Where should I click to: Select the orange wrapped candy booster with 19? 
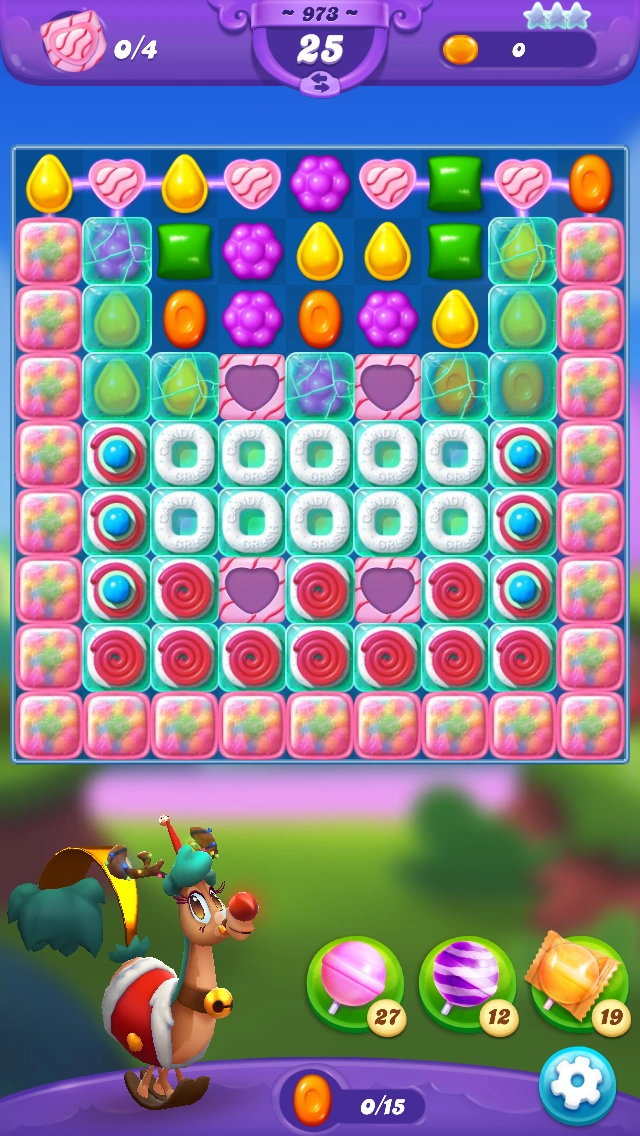(x=580, y=983)
